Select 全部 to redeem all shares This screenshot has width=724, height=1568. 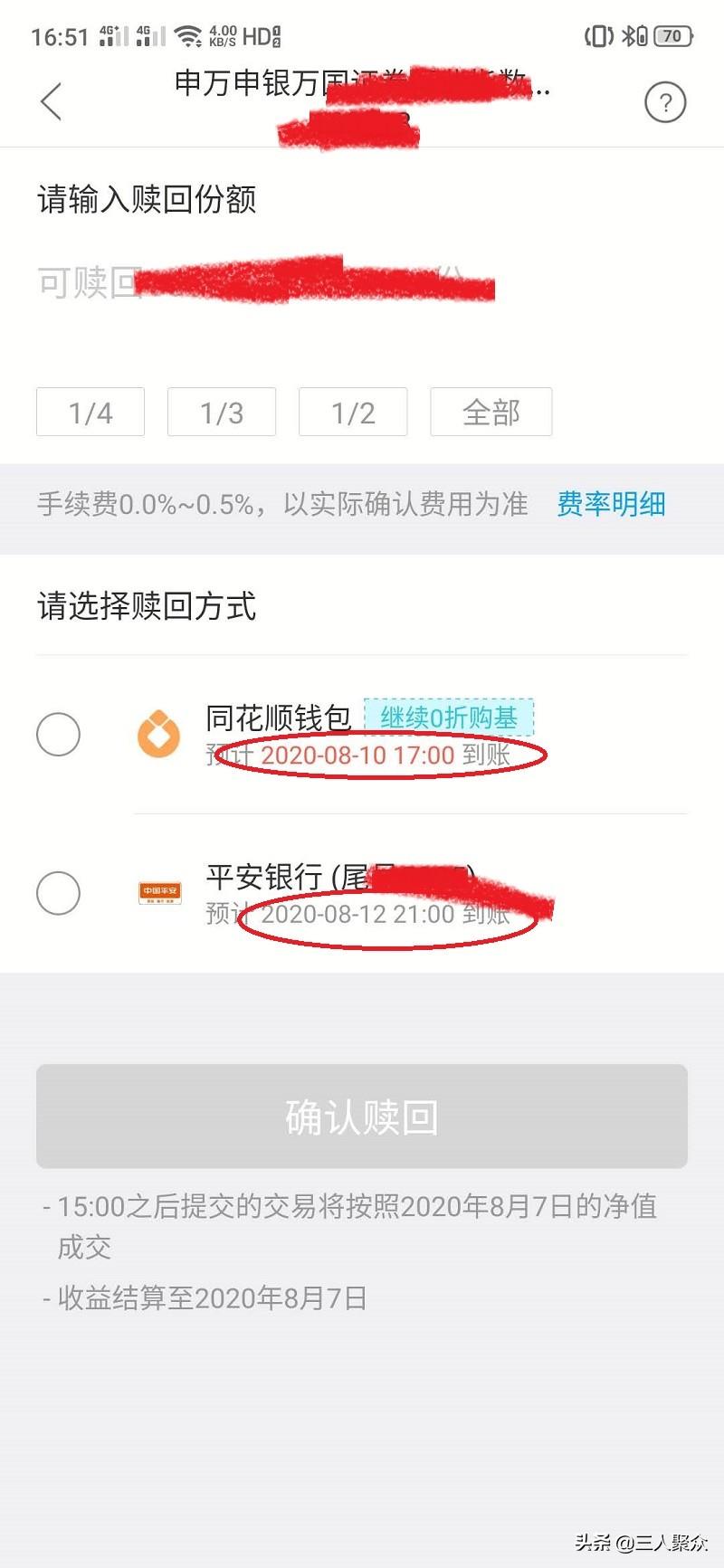[491, 412]
